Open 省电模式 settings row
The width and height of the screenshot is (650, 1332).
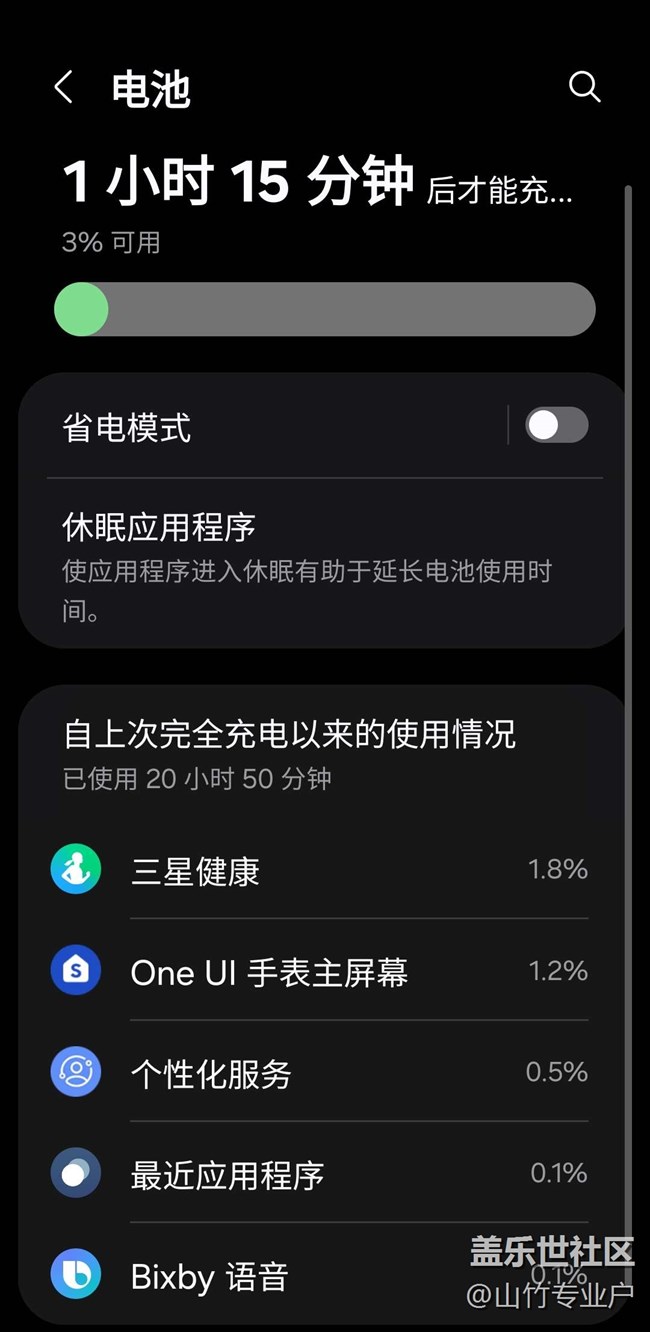click(x=264, y=427)
